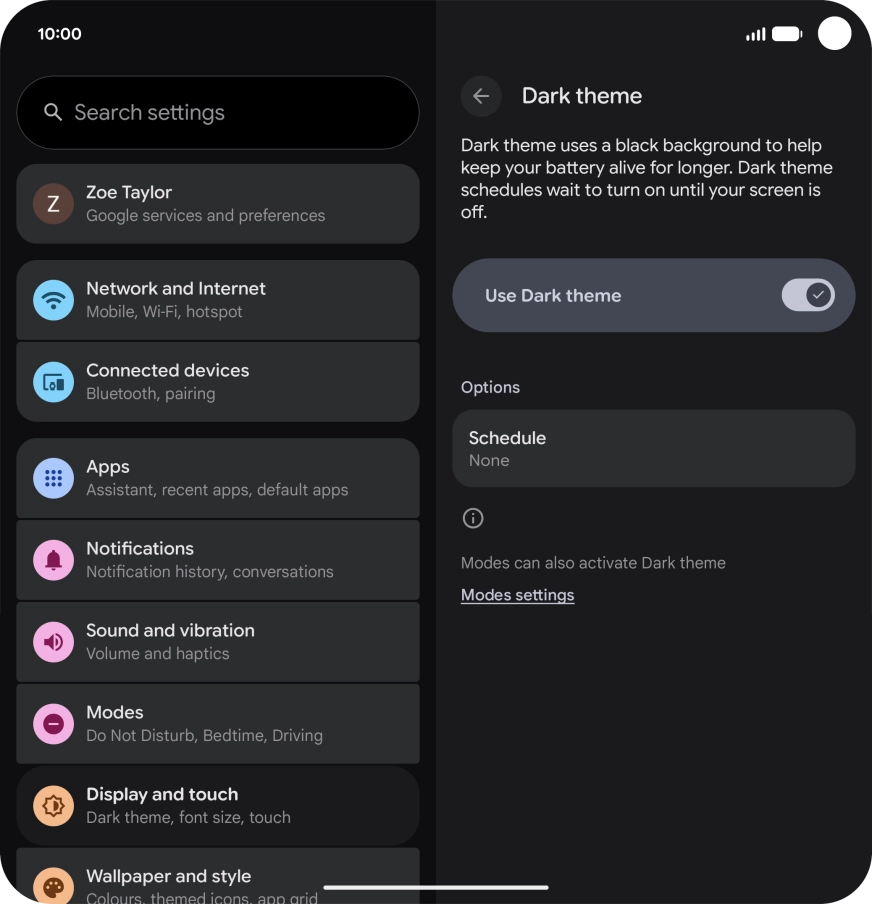The height and width of the screenshot is (904, 872).
Task: Open Zoe Taylor's Google account row
Action: tap(218, 203)
